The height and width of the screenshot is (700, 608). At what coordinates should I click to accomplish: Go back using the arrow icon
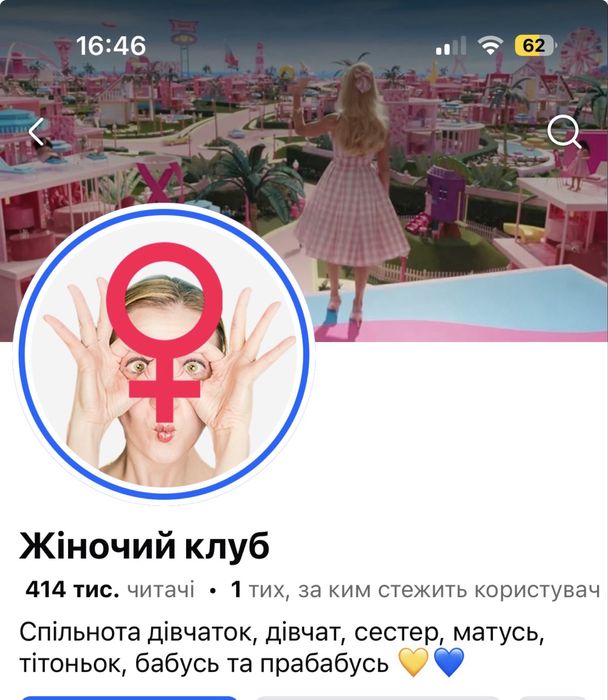pos(38,132)
